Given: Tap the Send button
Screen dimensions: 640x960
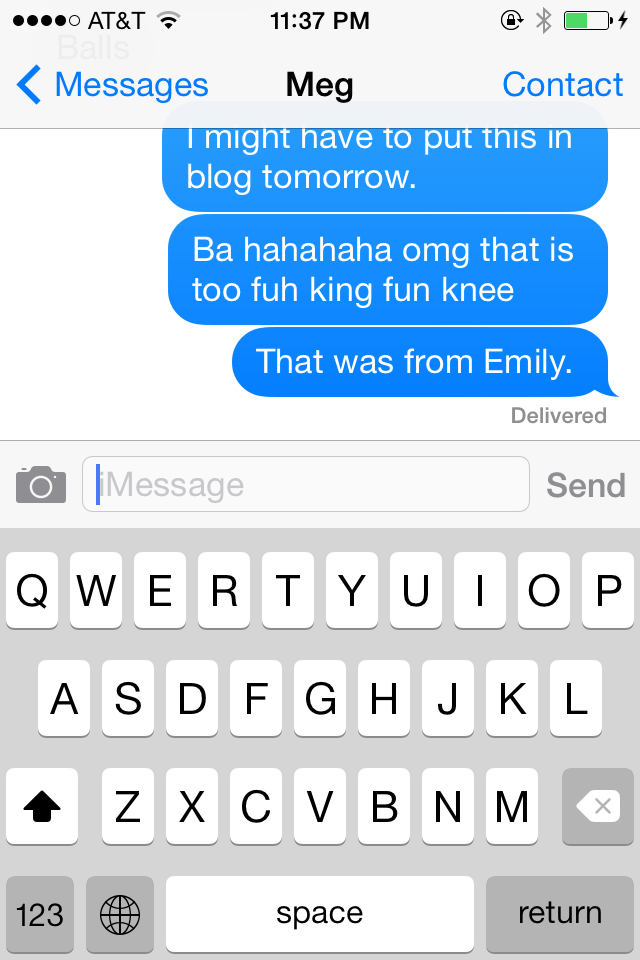Looking at the screenshot, I should click(585, 486).
